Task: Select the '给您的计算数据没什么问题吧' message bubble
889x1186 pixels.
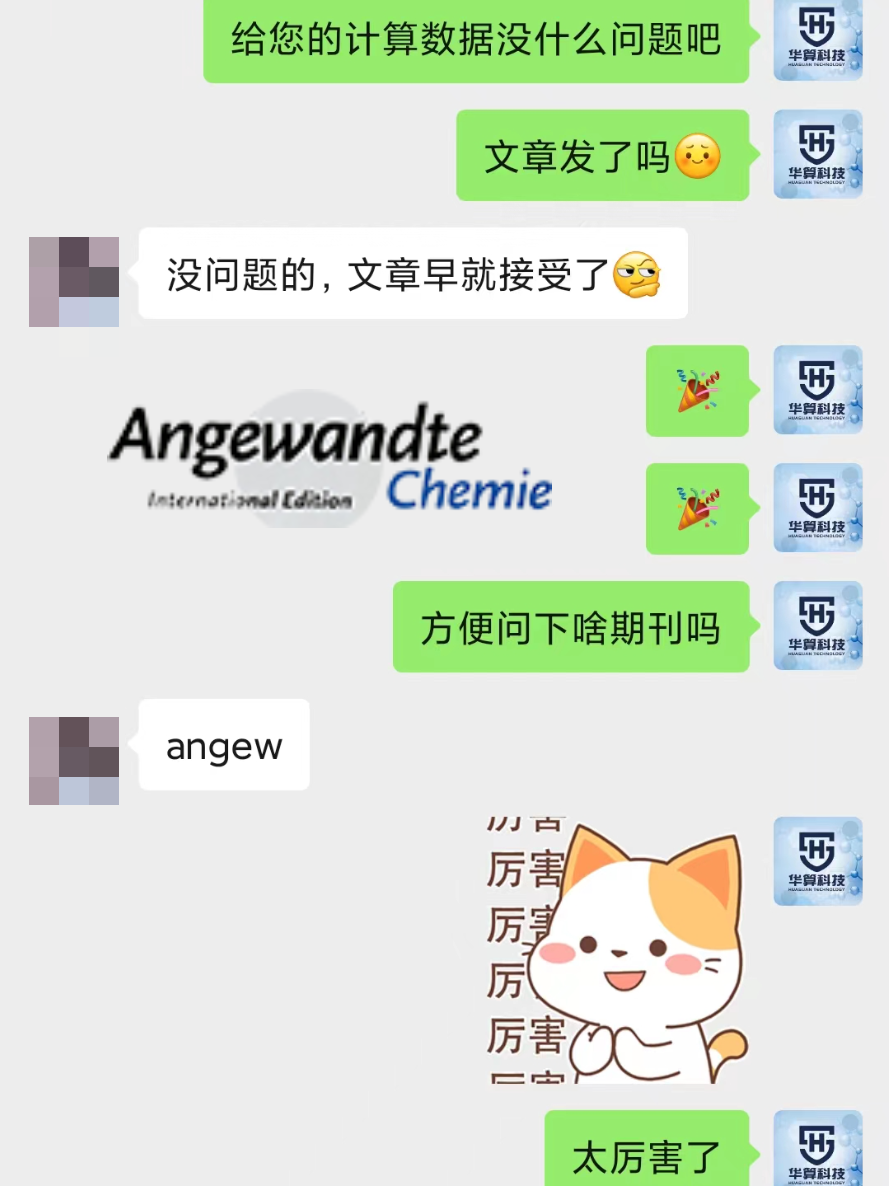Action: pos(477,40)
